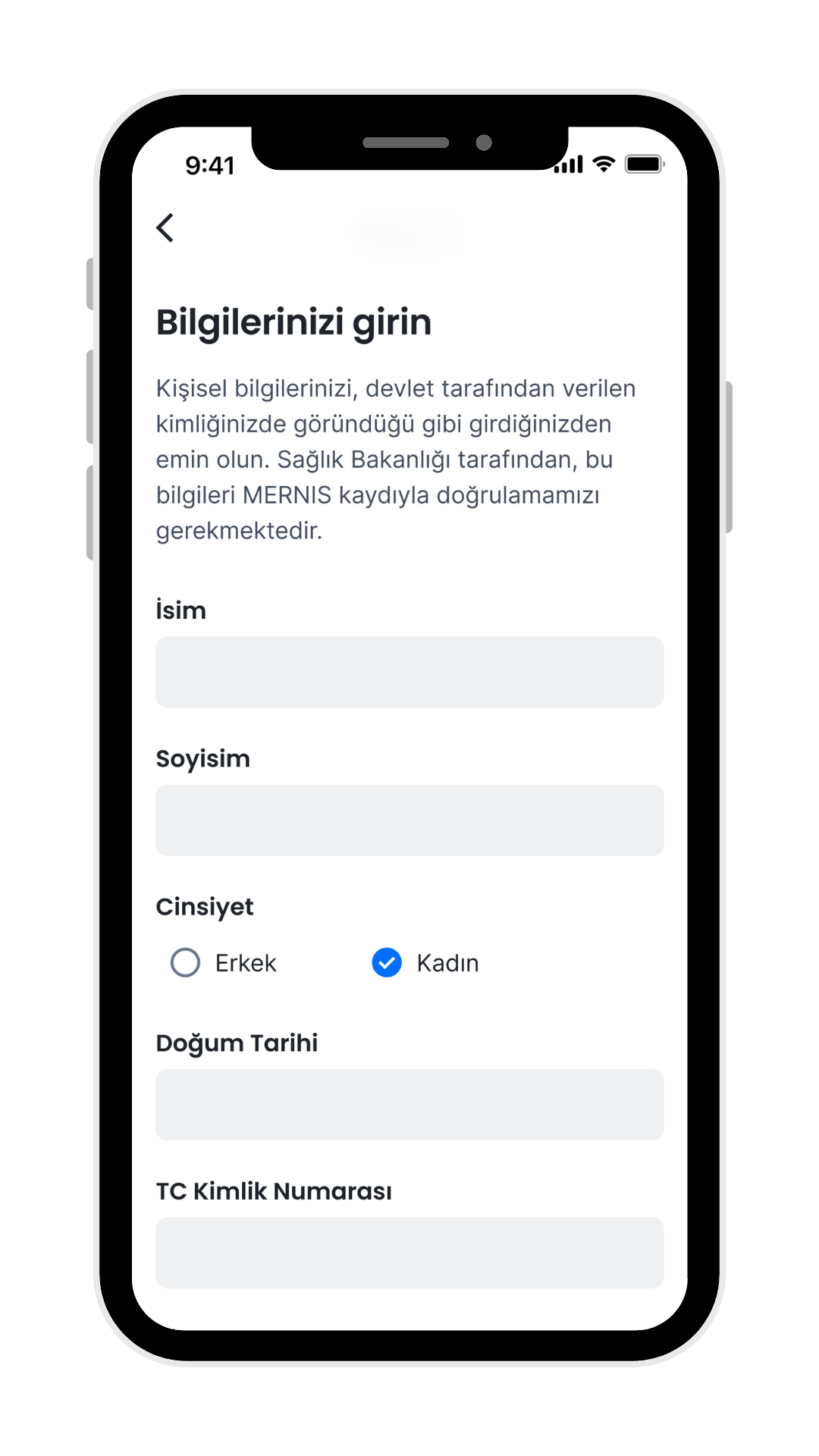This screenshot has width=819, height=1456.
Task: Go back using the top-left arrow
Action: 165,227
